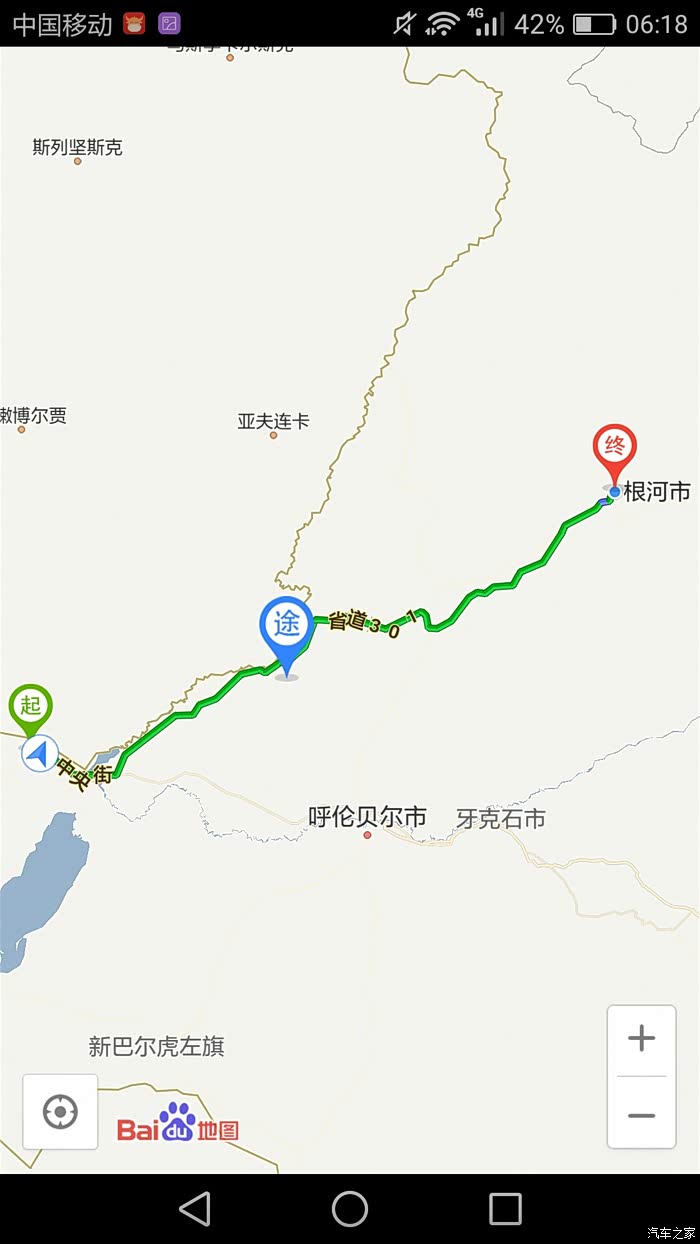Image resolution: width=700 pixels, height=1244 pixels.
Task: Recenter map on current location
Action: [x=60, y=1111]
